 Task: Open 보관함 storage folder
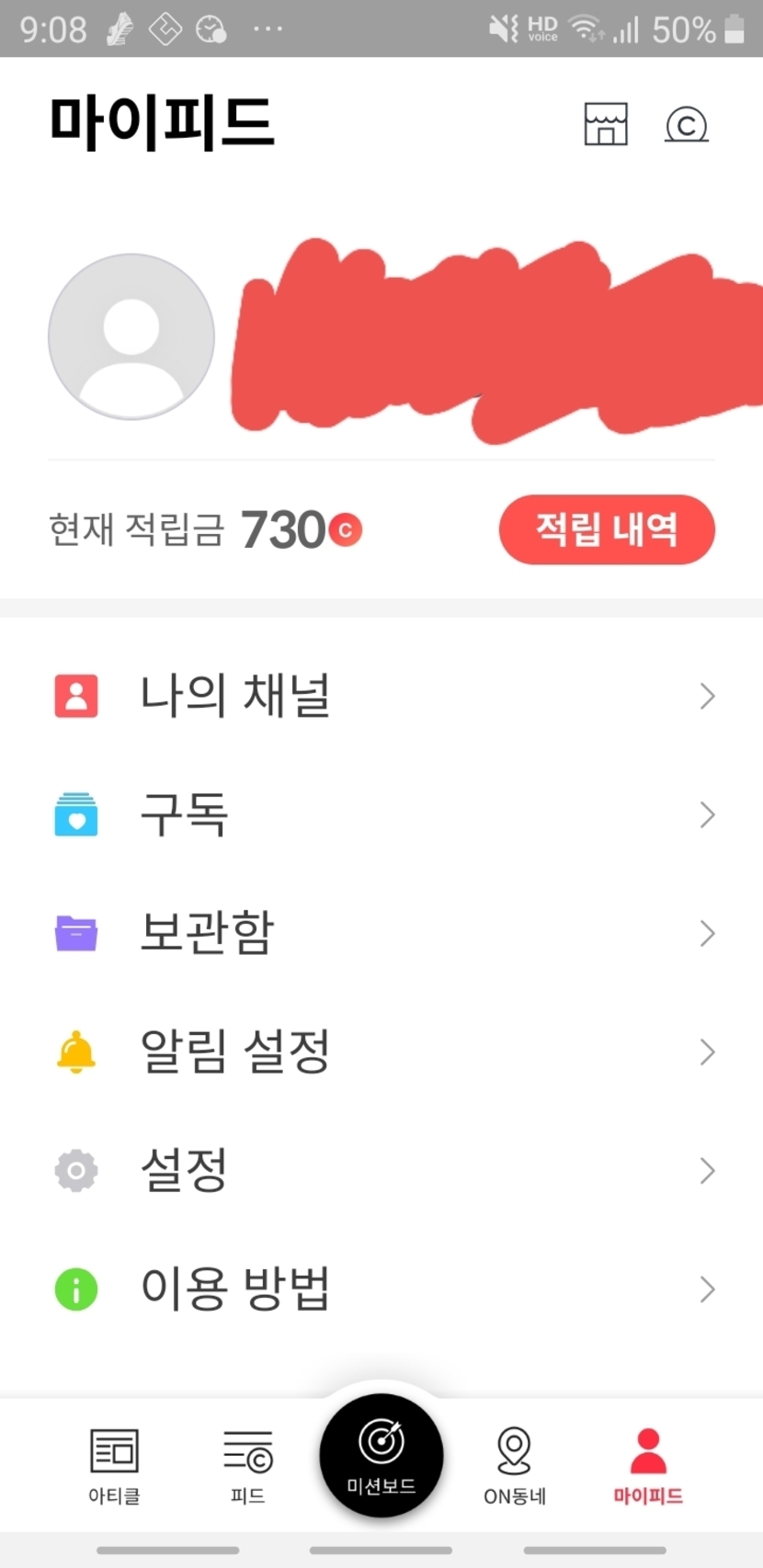(x=381, y=933)
